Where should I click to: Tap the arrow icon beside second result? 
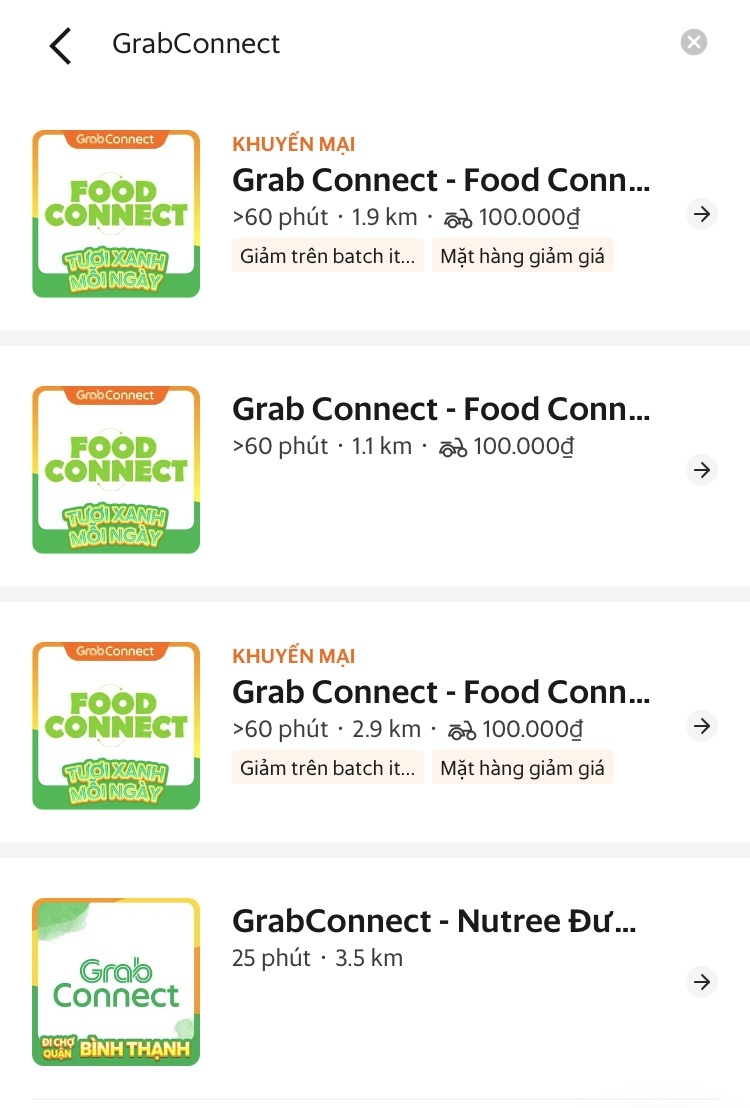[701, 470]
